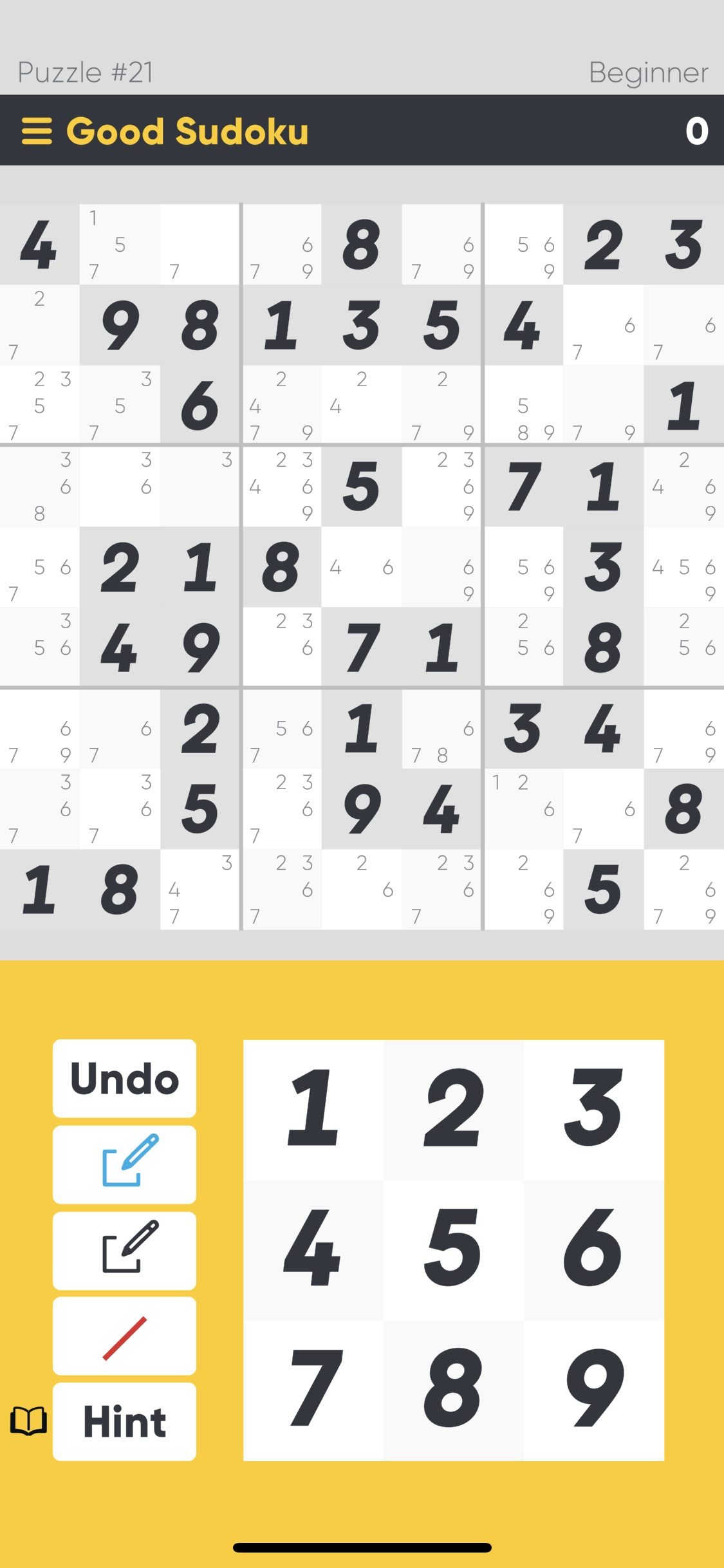Tap number 6 on the keypad
This screenshot has width=724, height=1568.
coord(594,1250)
